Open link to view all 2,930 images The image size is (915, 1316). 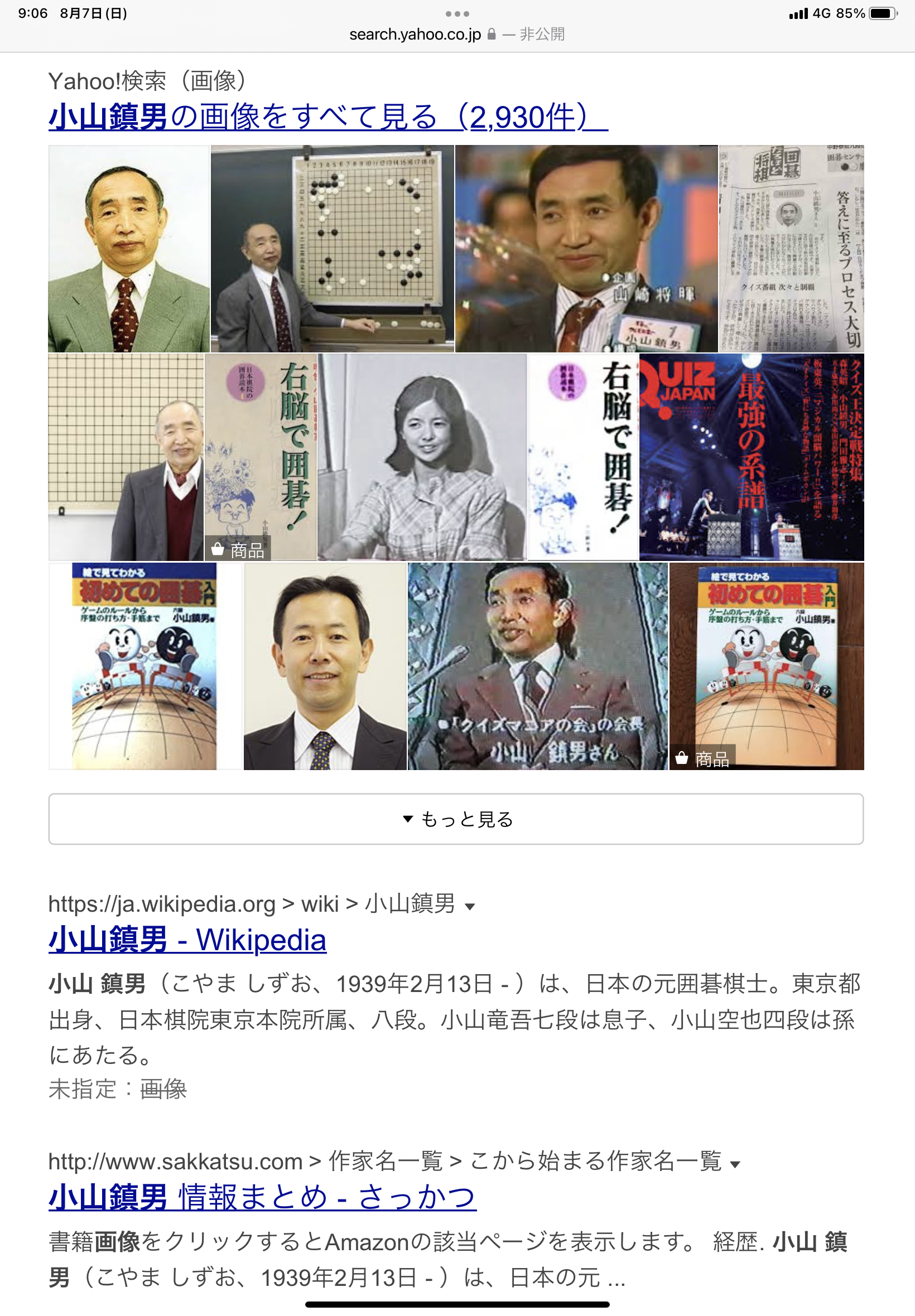(x=328, y=117)
